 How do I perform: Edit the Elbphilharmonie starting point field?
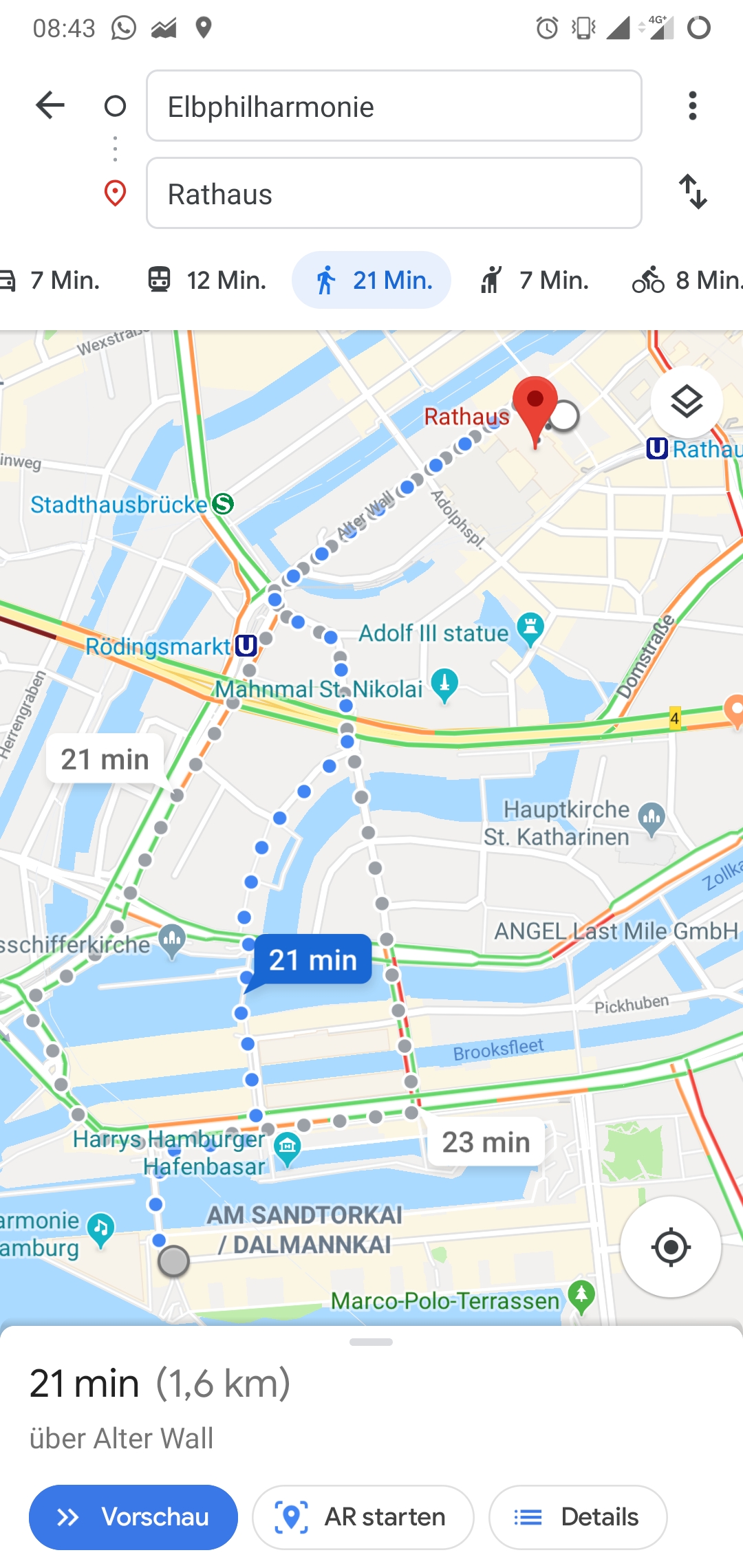394,106
